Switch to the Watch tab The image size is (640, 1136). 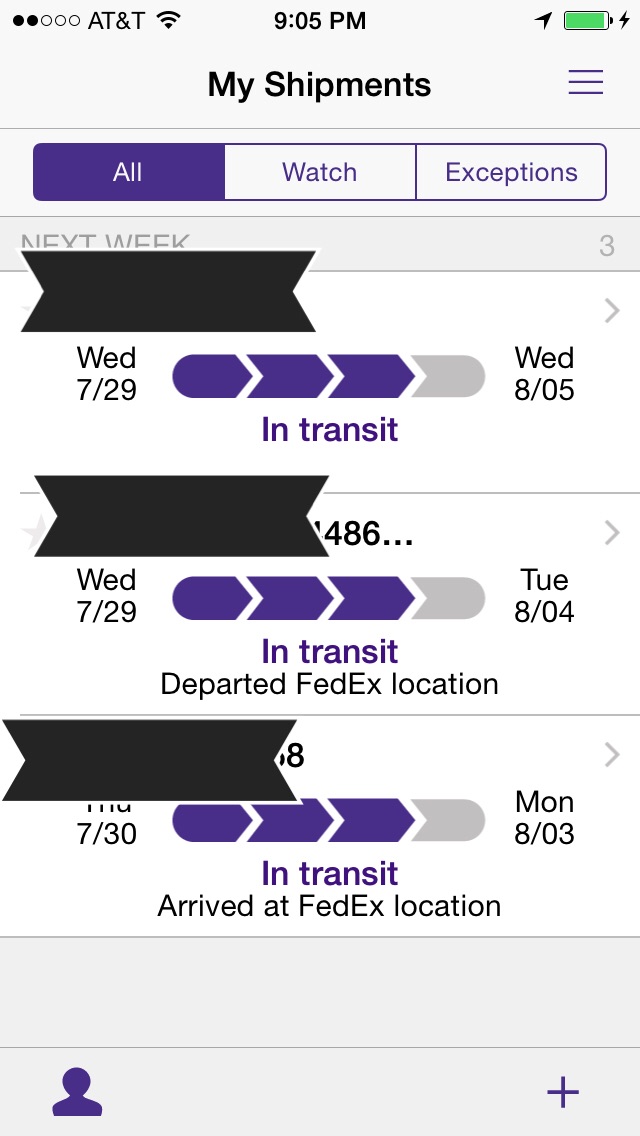(320, 172)
